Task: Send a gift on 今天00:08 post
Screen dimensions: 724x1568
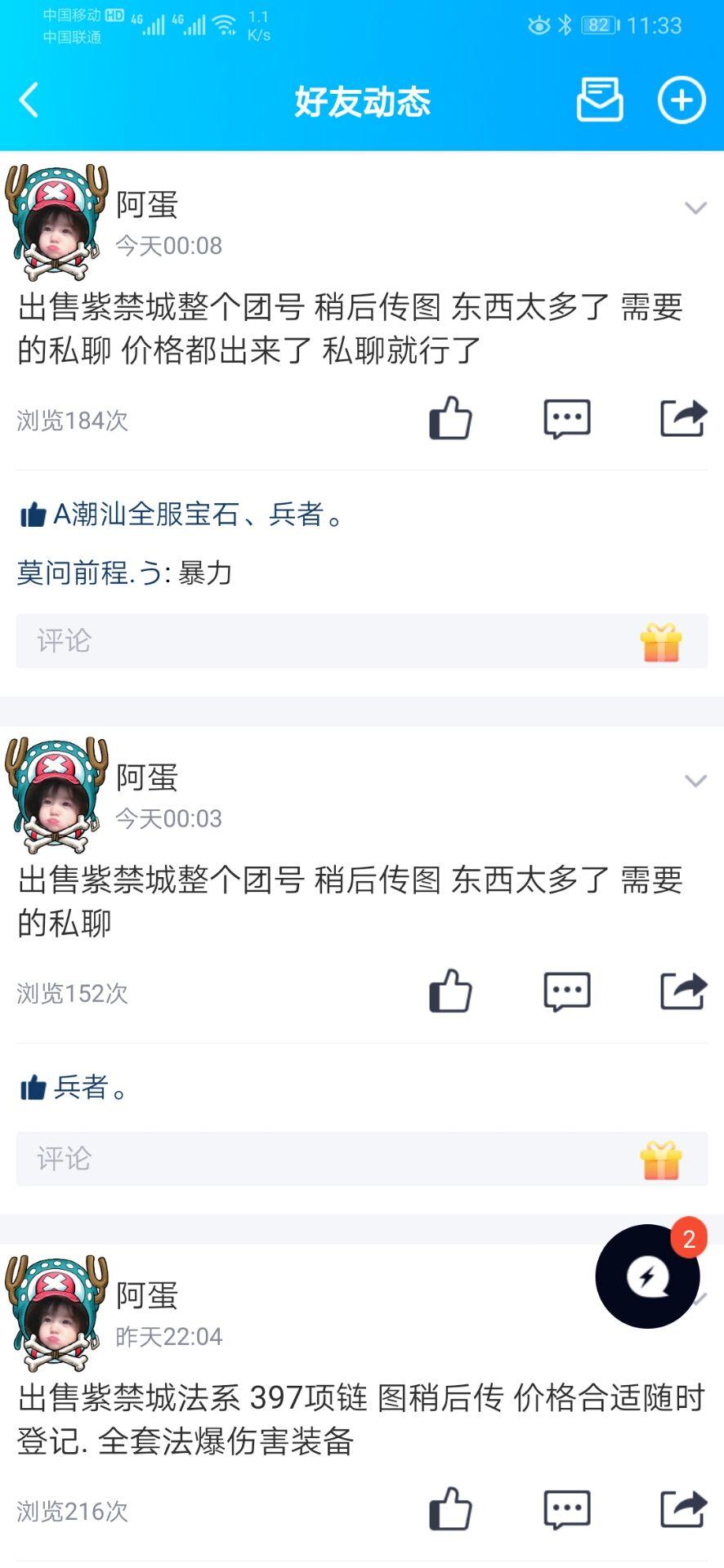Action: pyautogui.click(x=661, y=642)
